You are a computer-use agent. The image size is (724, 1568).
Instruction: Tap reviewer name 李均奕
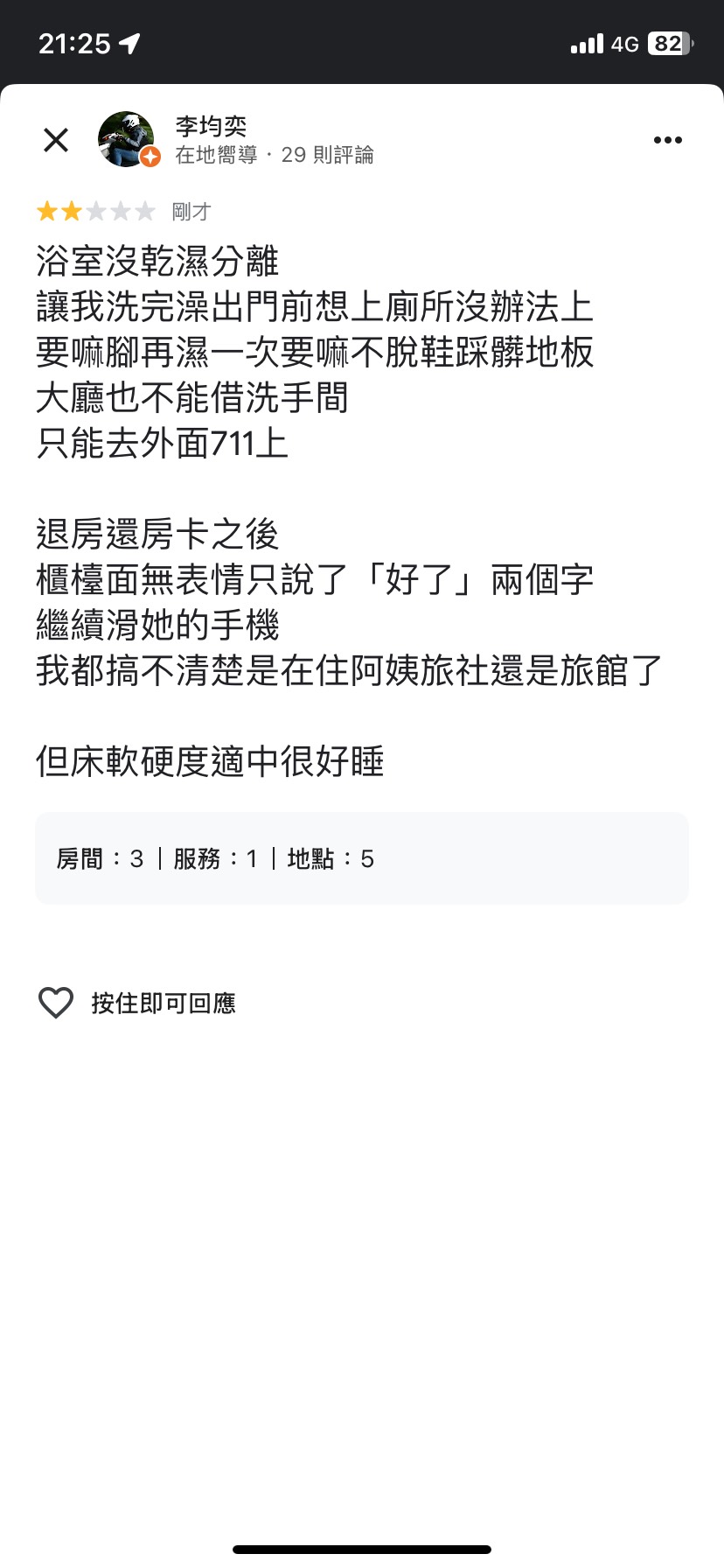[x=211, y=127]
